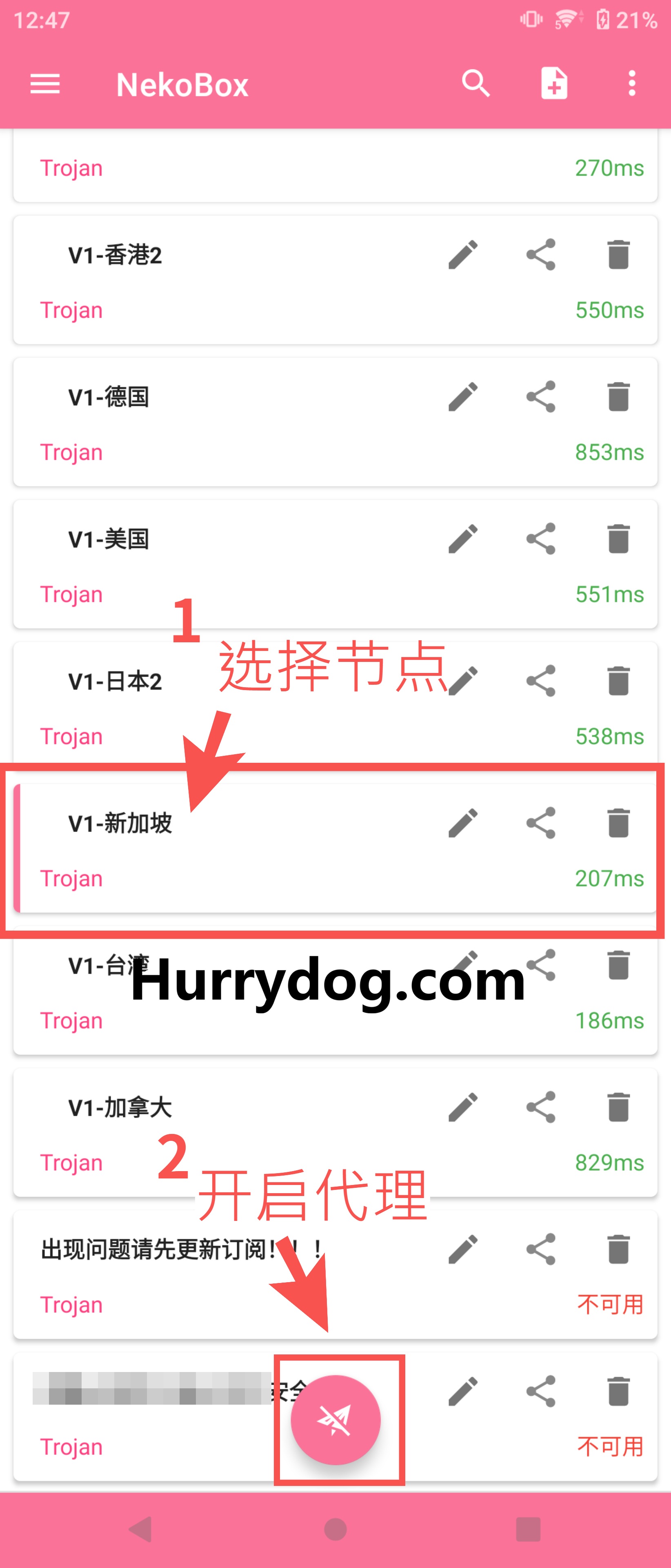
Task: Go back with system back button
Action: pyautogui.click(x=141, y=1529)
